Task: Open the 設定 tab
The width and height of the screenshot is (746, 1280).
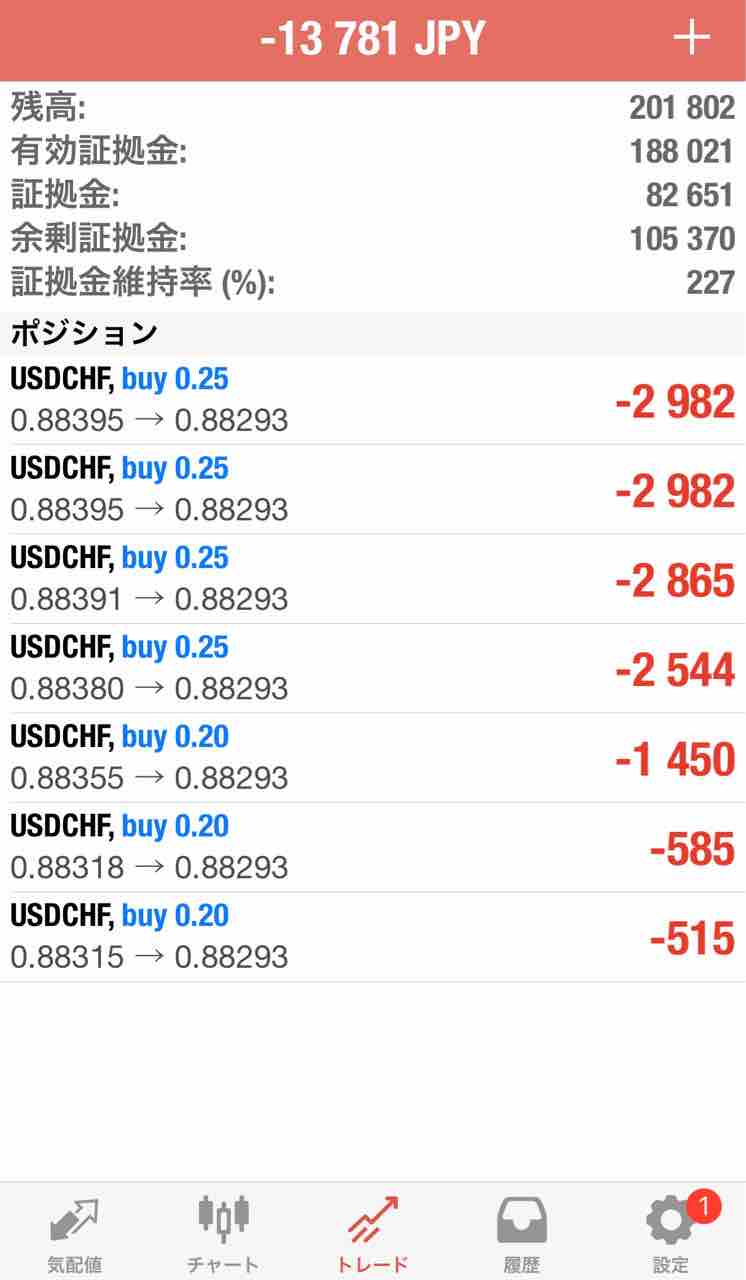Action: 670,1232
